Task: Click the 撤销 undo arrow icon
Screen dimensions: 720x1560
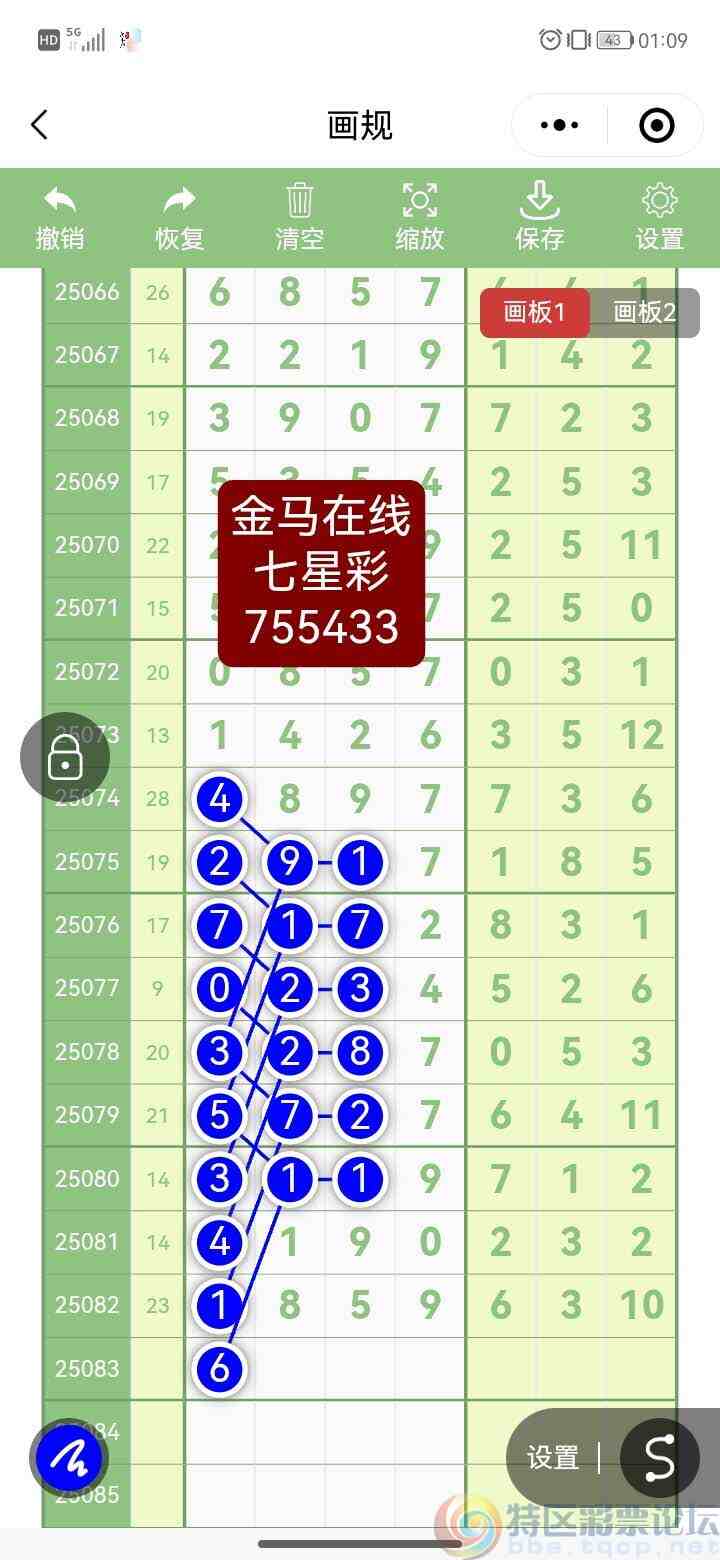Action: click(x=59, y=200)
